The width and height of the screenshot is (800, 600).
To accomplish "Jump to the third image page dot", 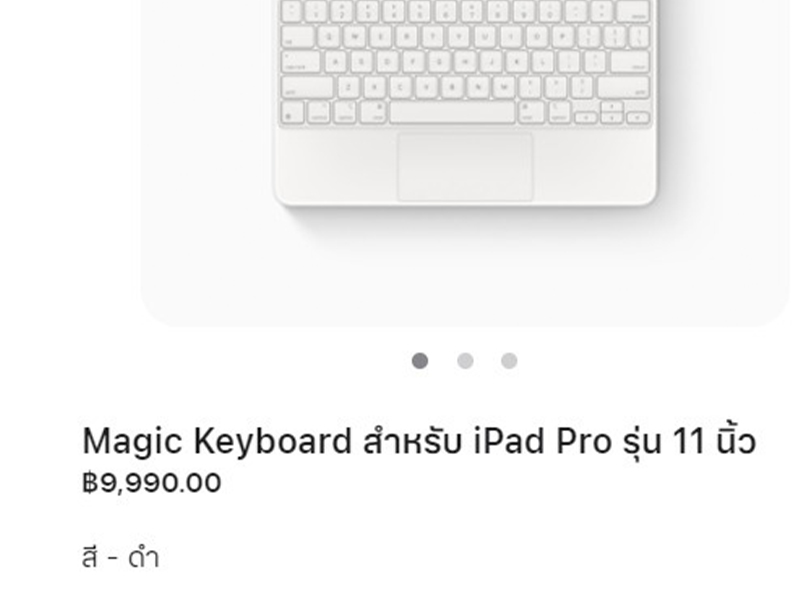I will 509,361.
